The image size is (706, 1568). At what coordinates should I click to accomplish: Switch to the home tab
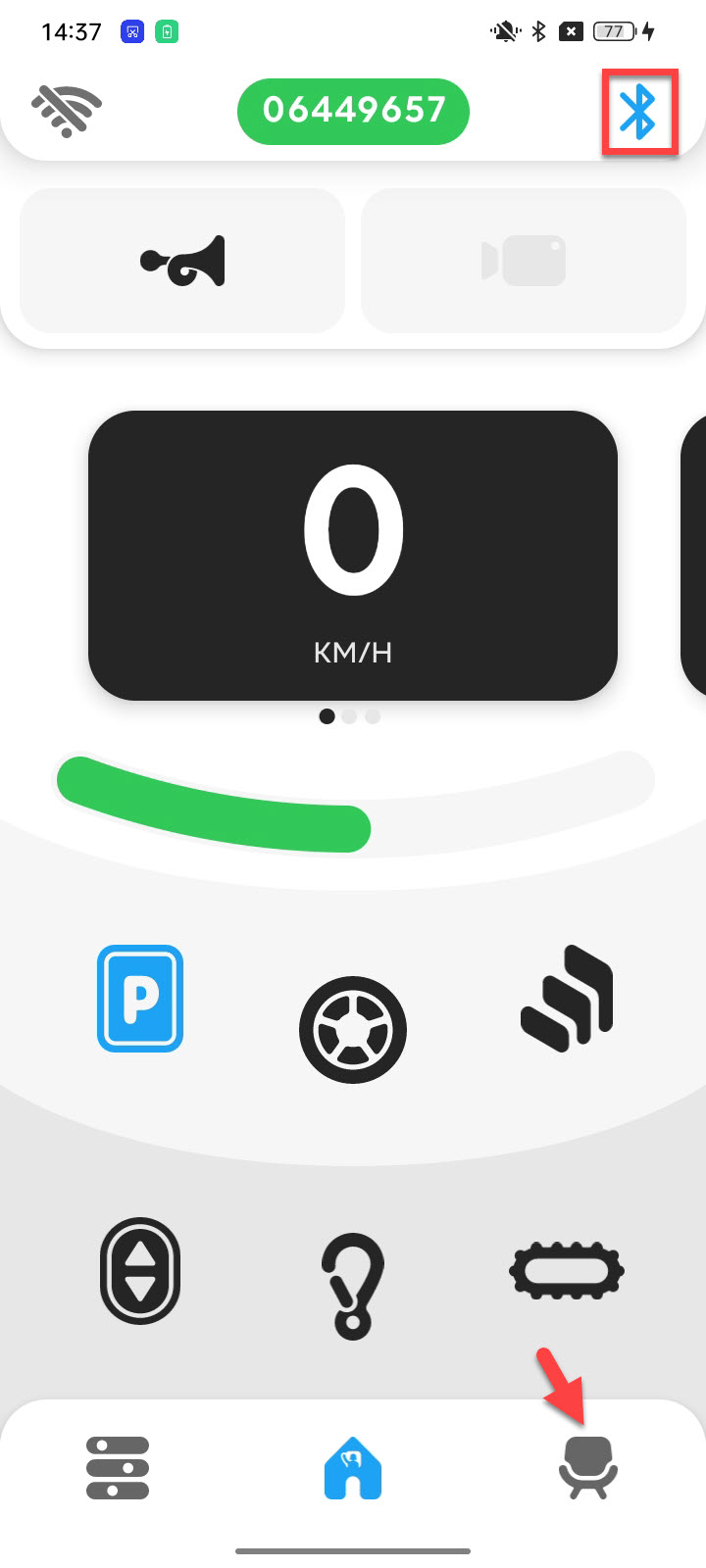pos(353,1468)
